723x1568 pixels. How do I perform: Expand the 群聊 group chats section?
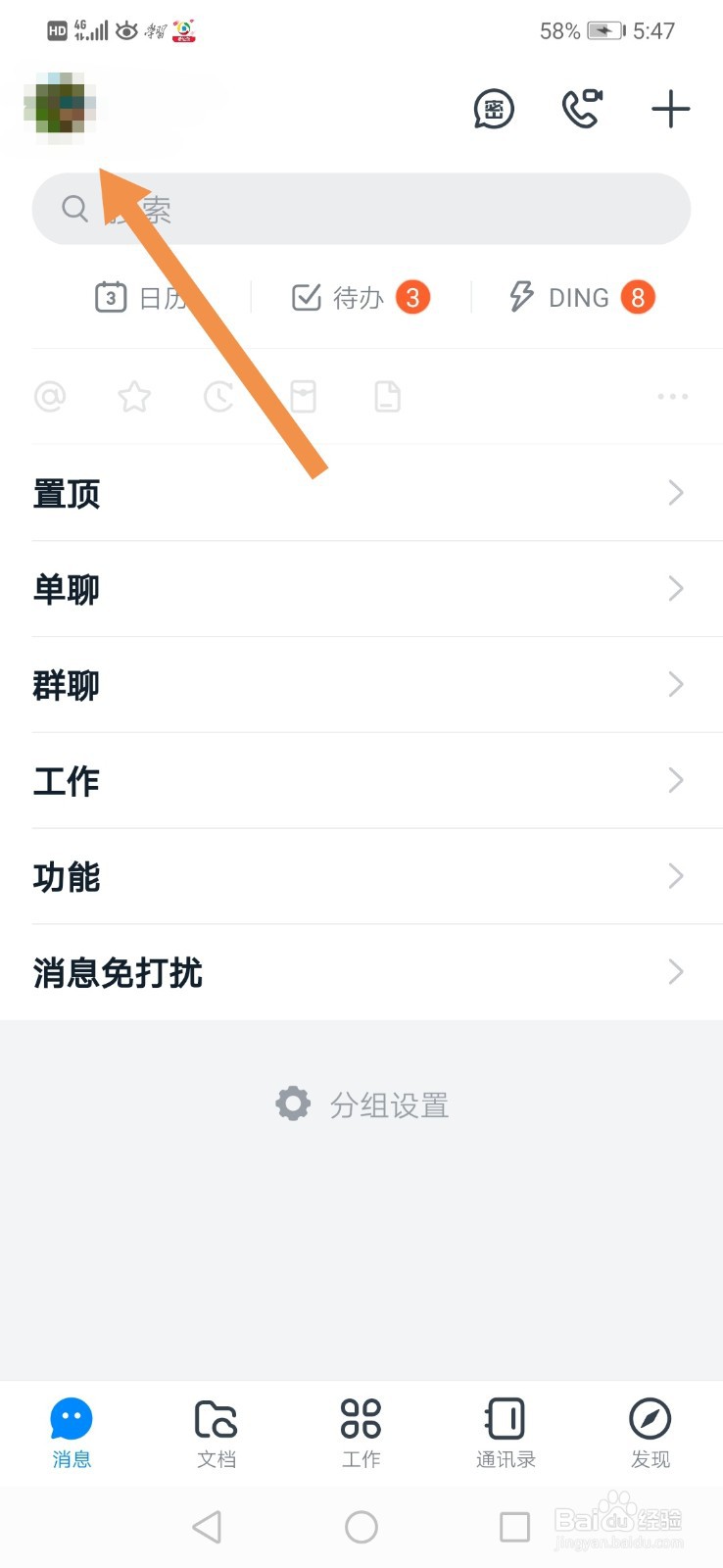361,685
